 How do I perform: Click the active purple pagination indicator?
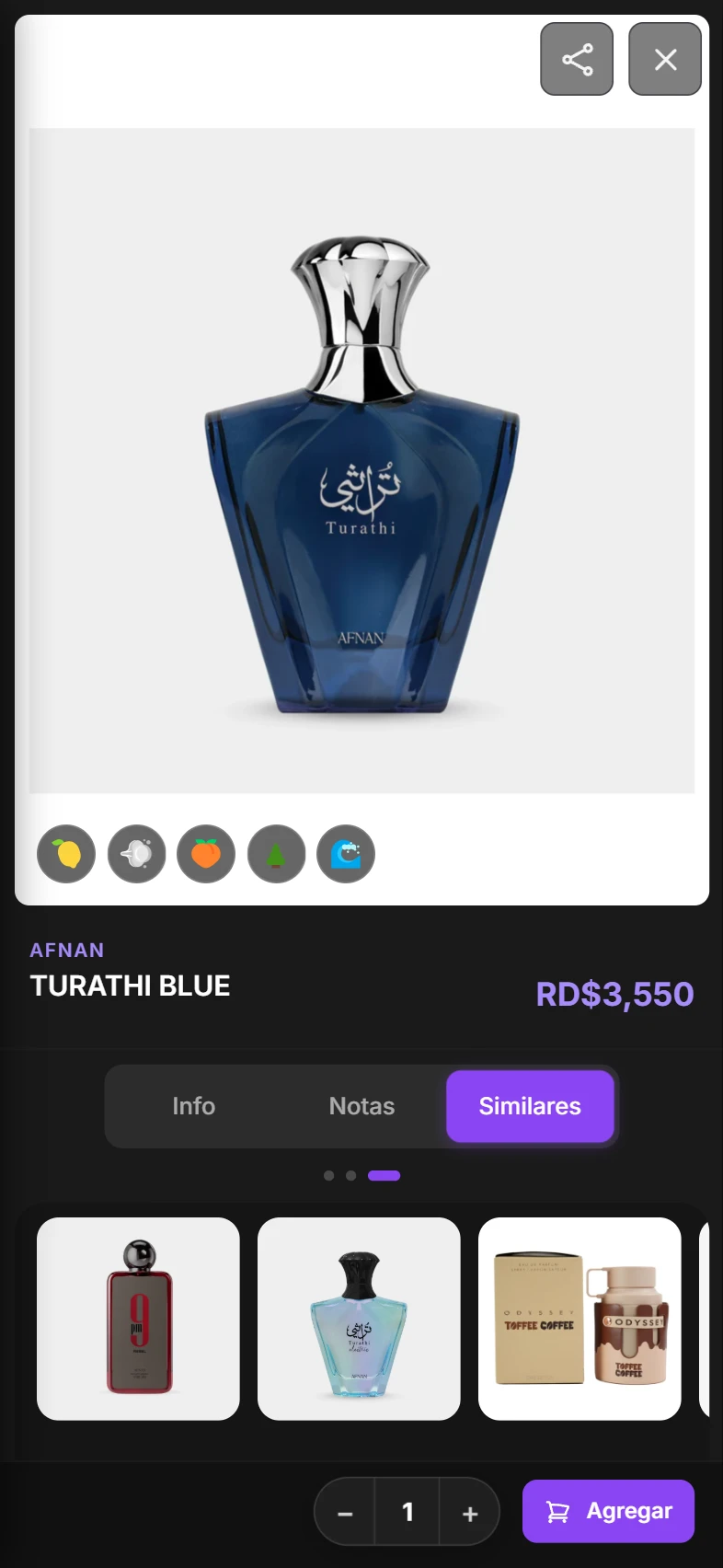pyautogui.click(x=384, y=1175)
